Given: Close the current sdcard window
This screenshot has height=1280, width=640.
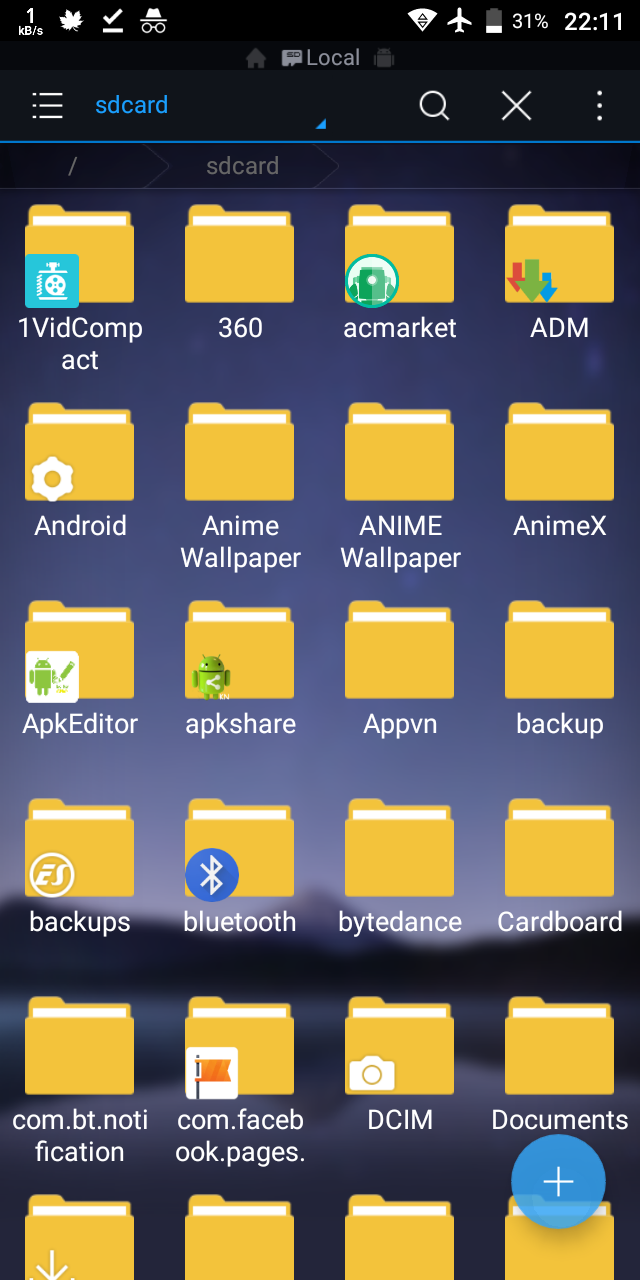Looking at the screenshot, I should pyautogui.click(x=516, y=105).
